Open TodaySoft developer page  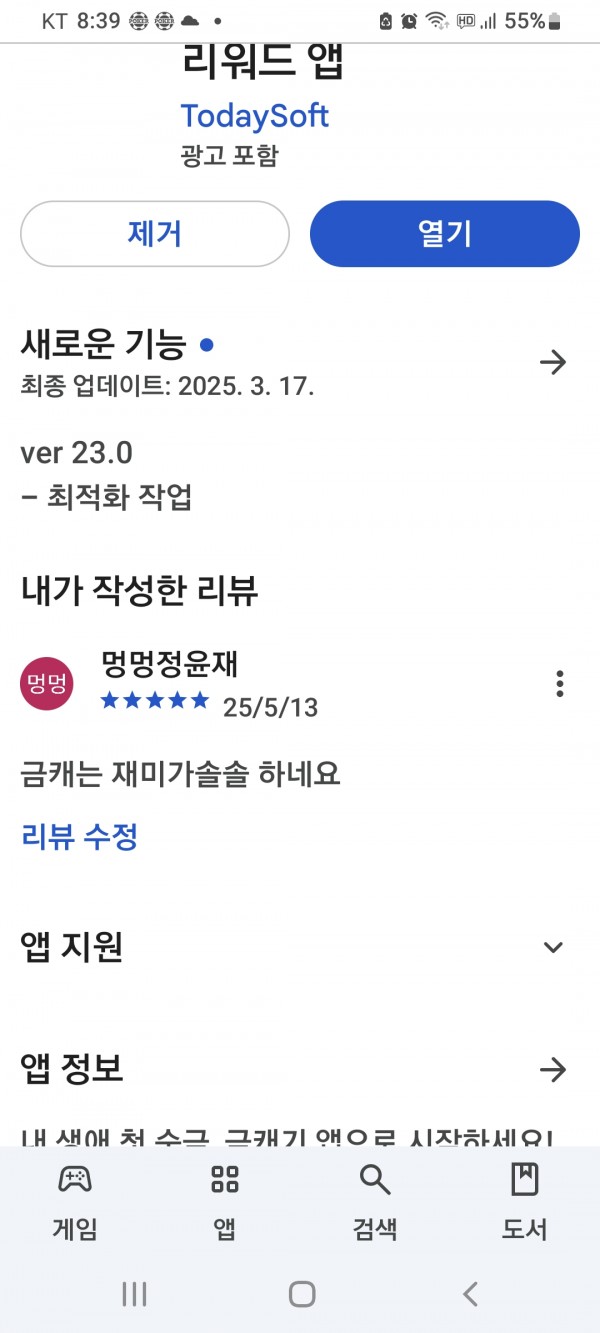(x=255, y=116)
